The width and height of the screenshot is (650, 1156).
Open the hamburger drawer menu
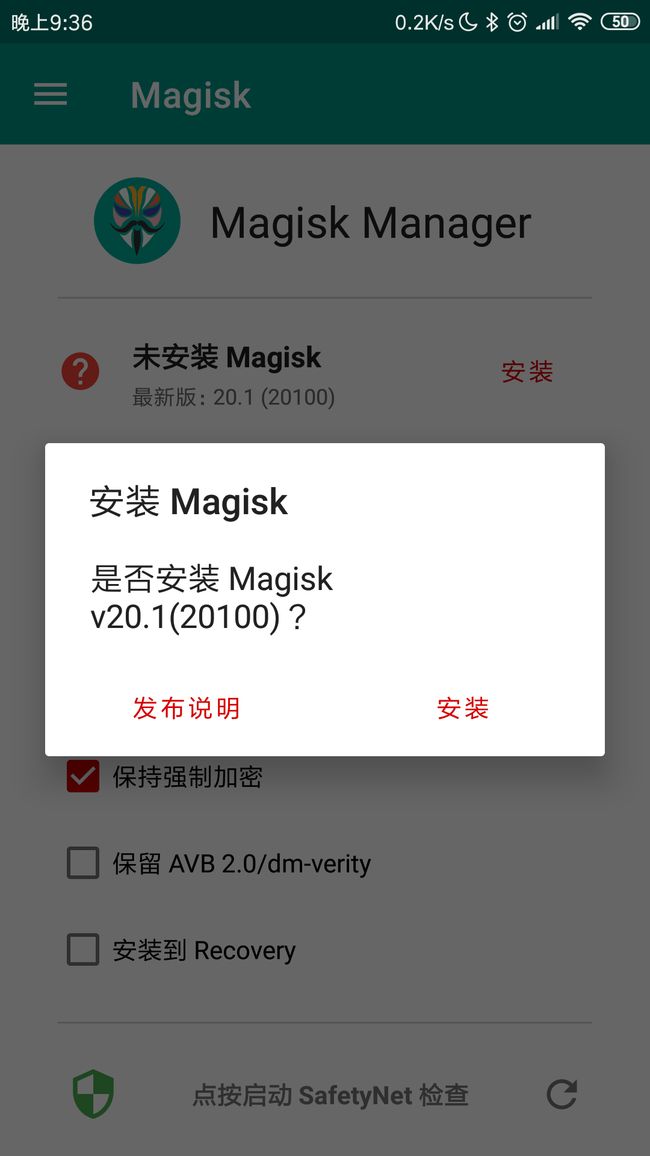(x=51, y=94)
